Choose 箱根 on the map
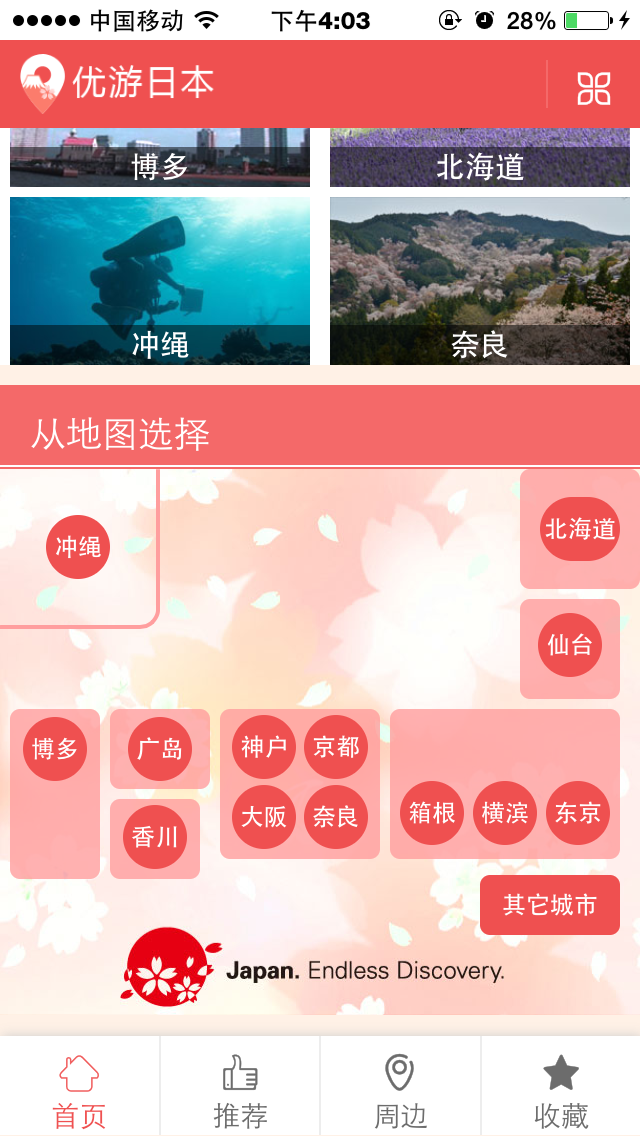This screenshot has height=1136, width=640. (x=432, y=813)
